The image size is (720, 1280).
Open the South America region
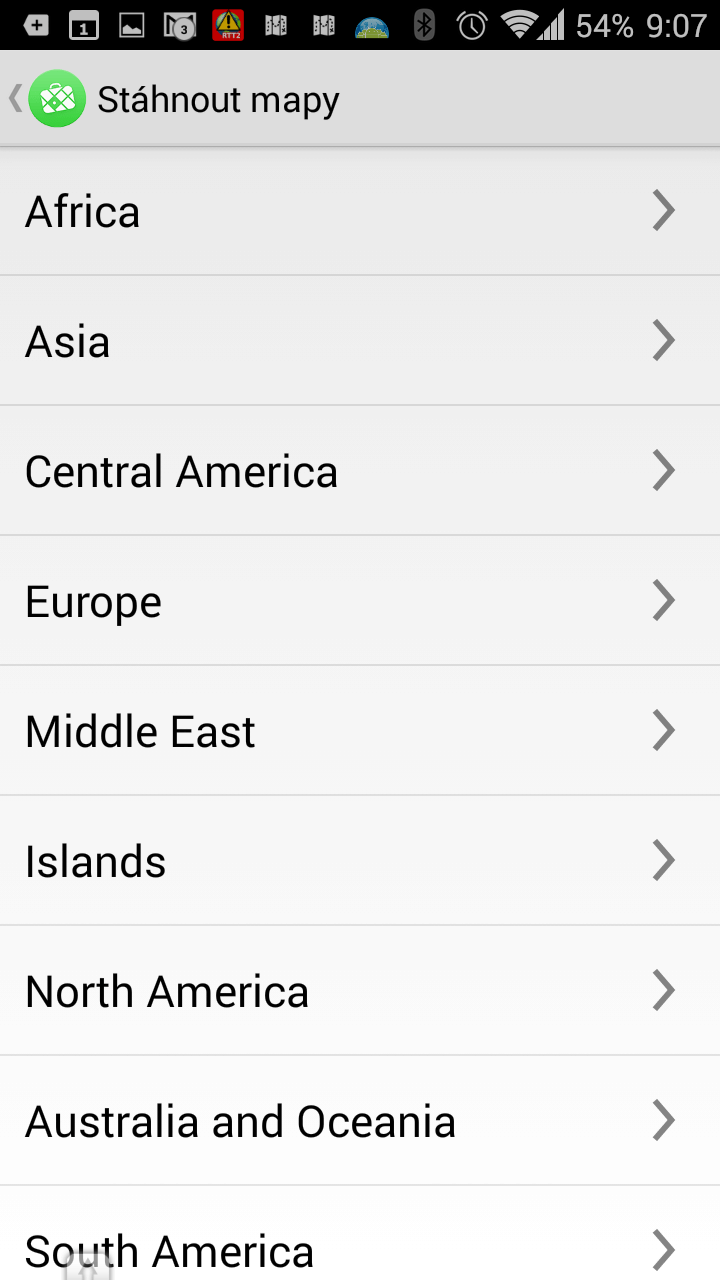[360, 1234]
